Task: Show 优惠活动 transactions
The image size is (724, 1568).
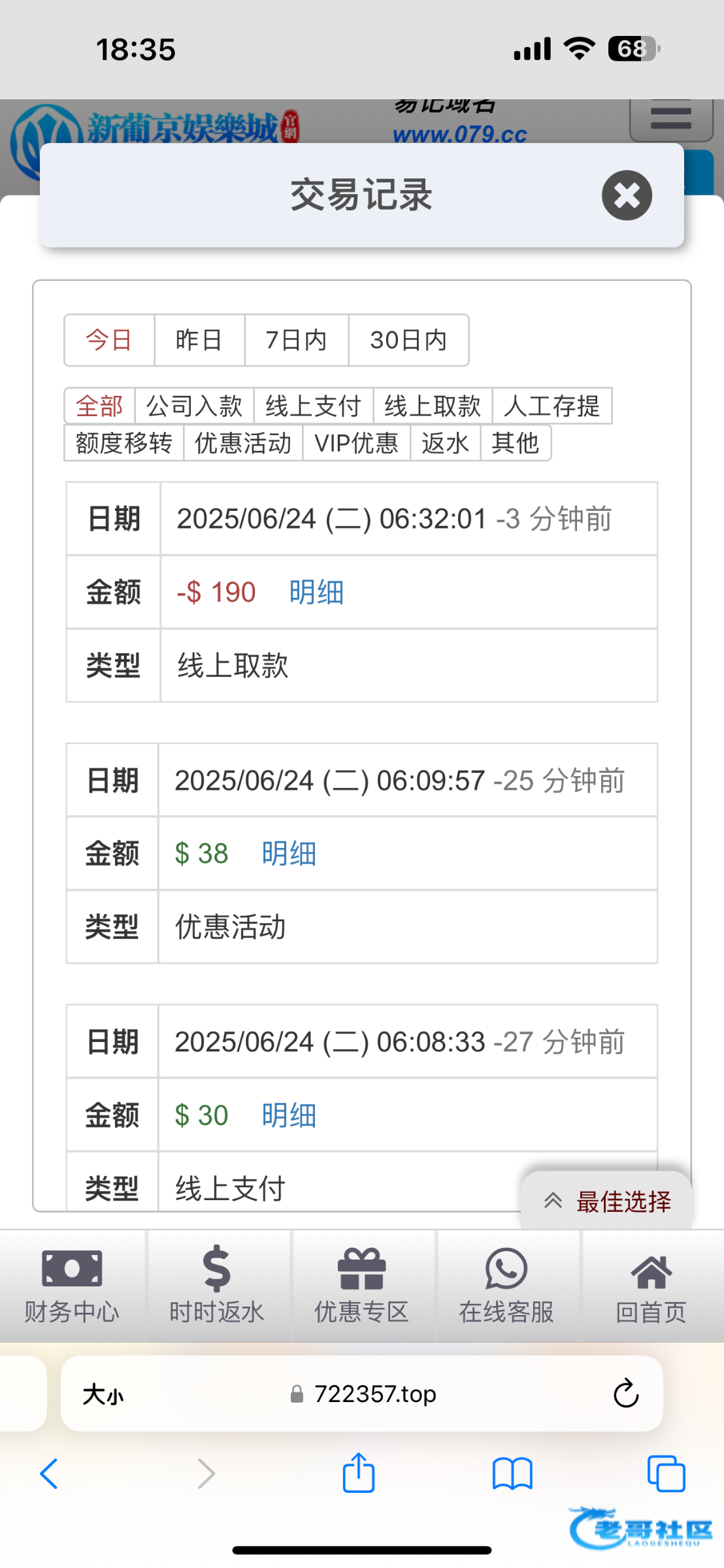Action: 242,443
